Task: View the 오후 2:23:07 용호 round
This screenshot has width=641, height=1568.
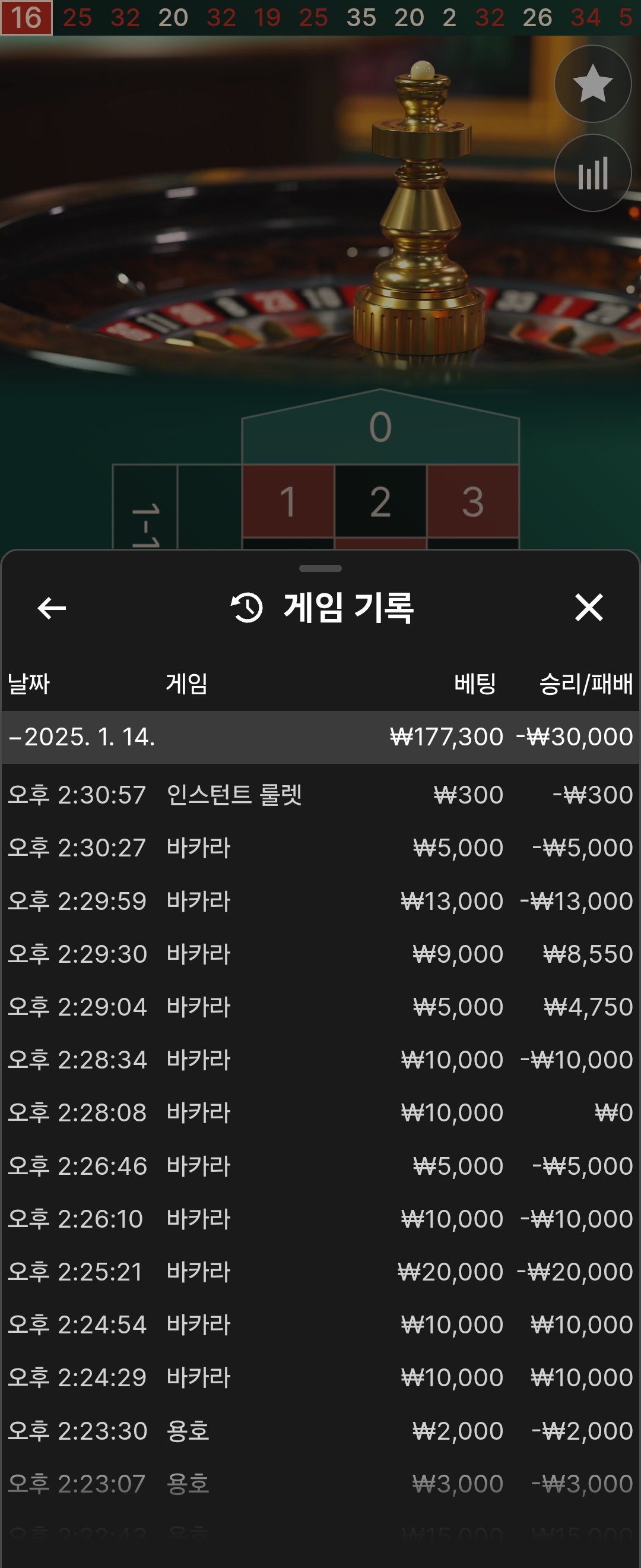Action: (320, 1484)
